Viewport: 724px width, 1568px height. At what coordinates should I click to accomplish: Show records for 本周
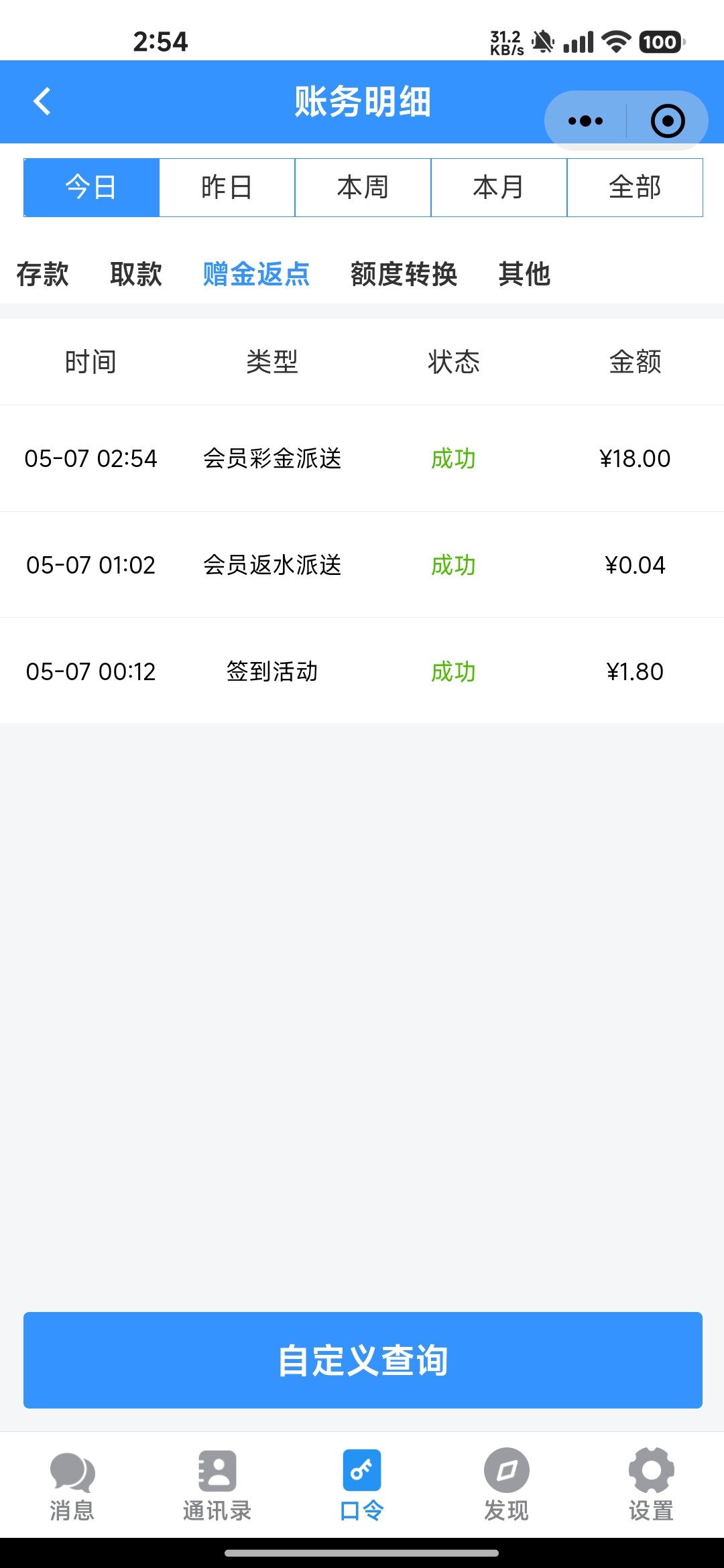[363, 188]
